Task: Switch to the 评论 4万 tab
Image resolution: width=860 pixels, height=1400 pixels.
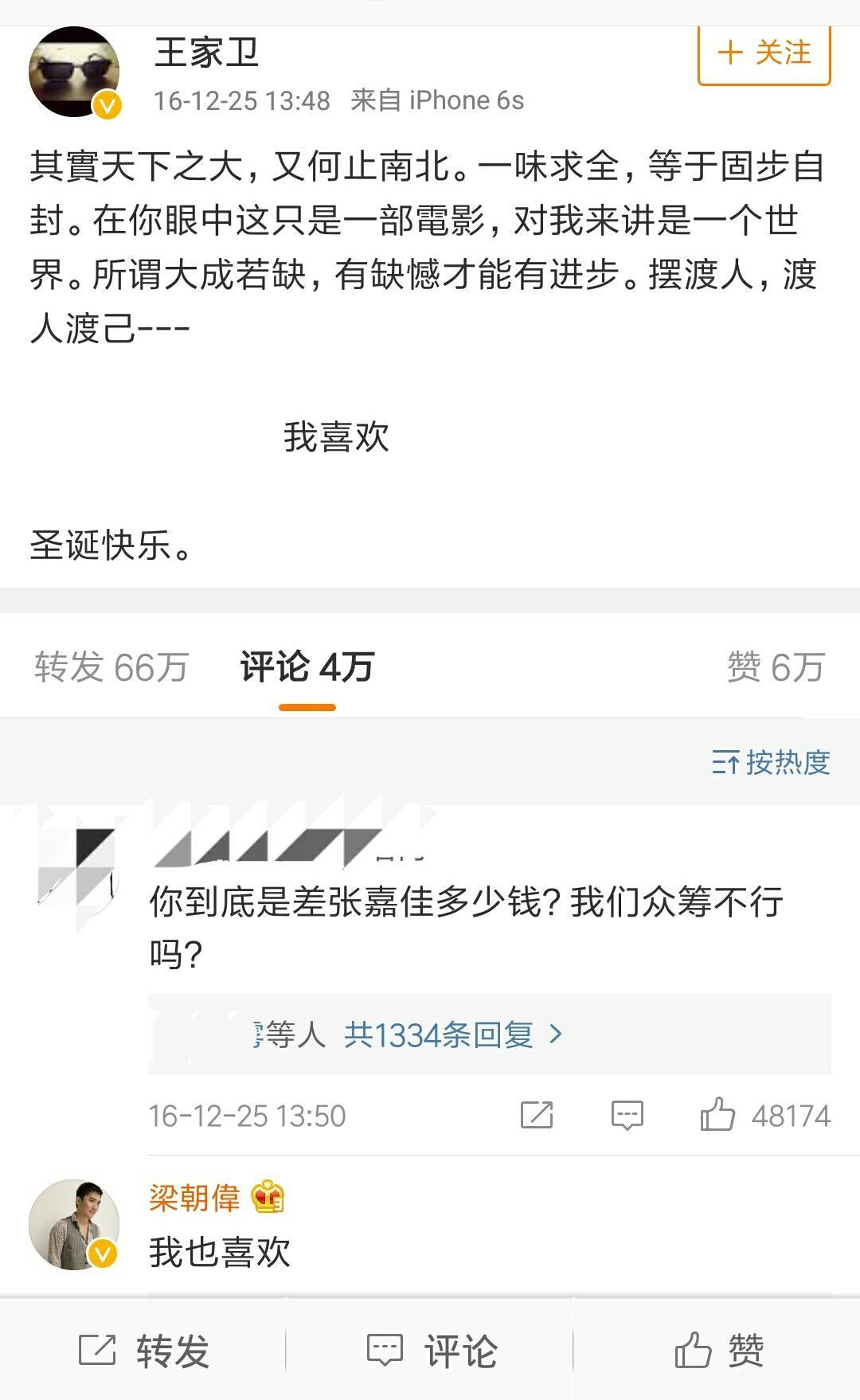Action: [x=307, y=667]
